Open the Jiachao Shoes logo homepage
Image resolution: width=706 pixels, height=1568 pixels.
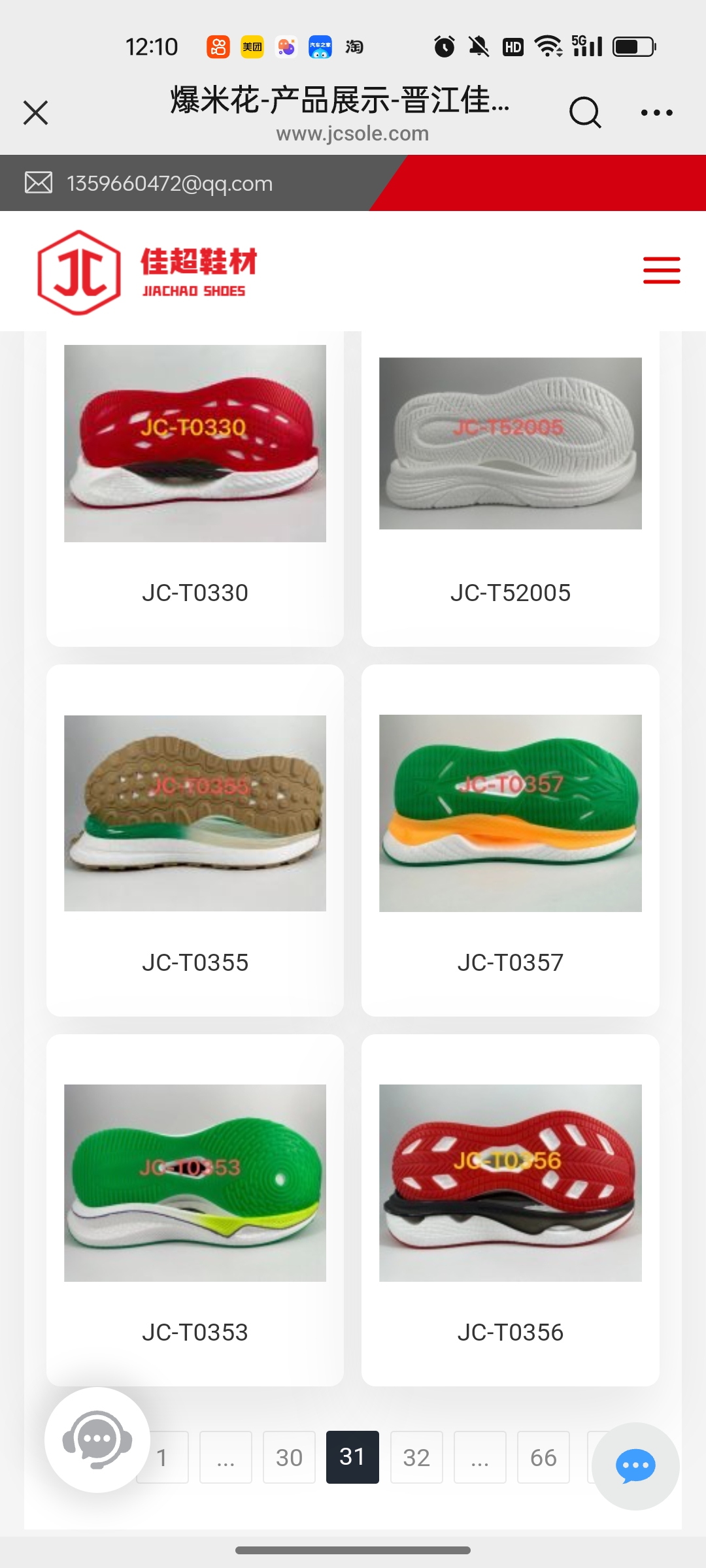pos(148,272)
